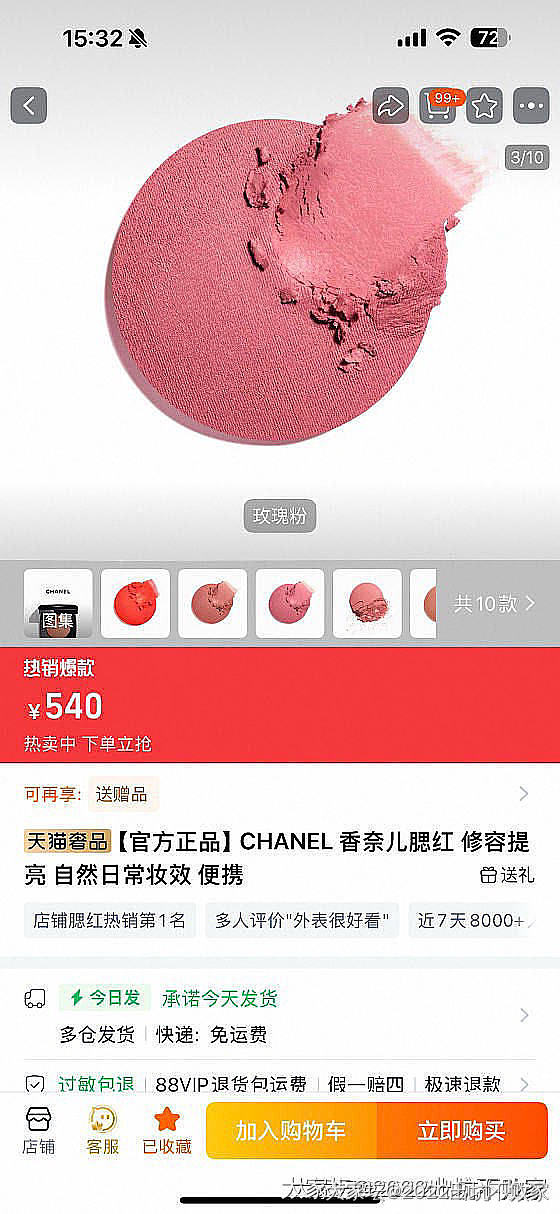Viewport: 560px width, 1214px height.
Task: Open the three-dot overflow menu
Action: point(531,105)
